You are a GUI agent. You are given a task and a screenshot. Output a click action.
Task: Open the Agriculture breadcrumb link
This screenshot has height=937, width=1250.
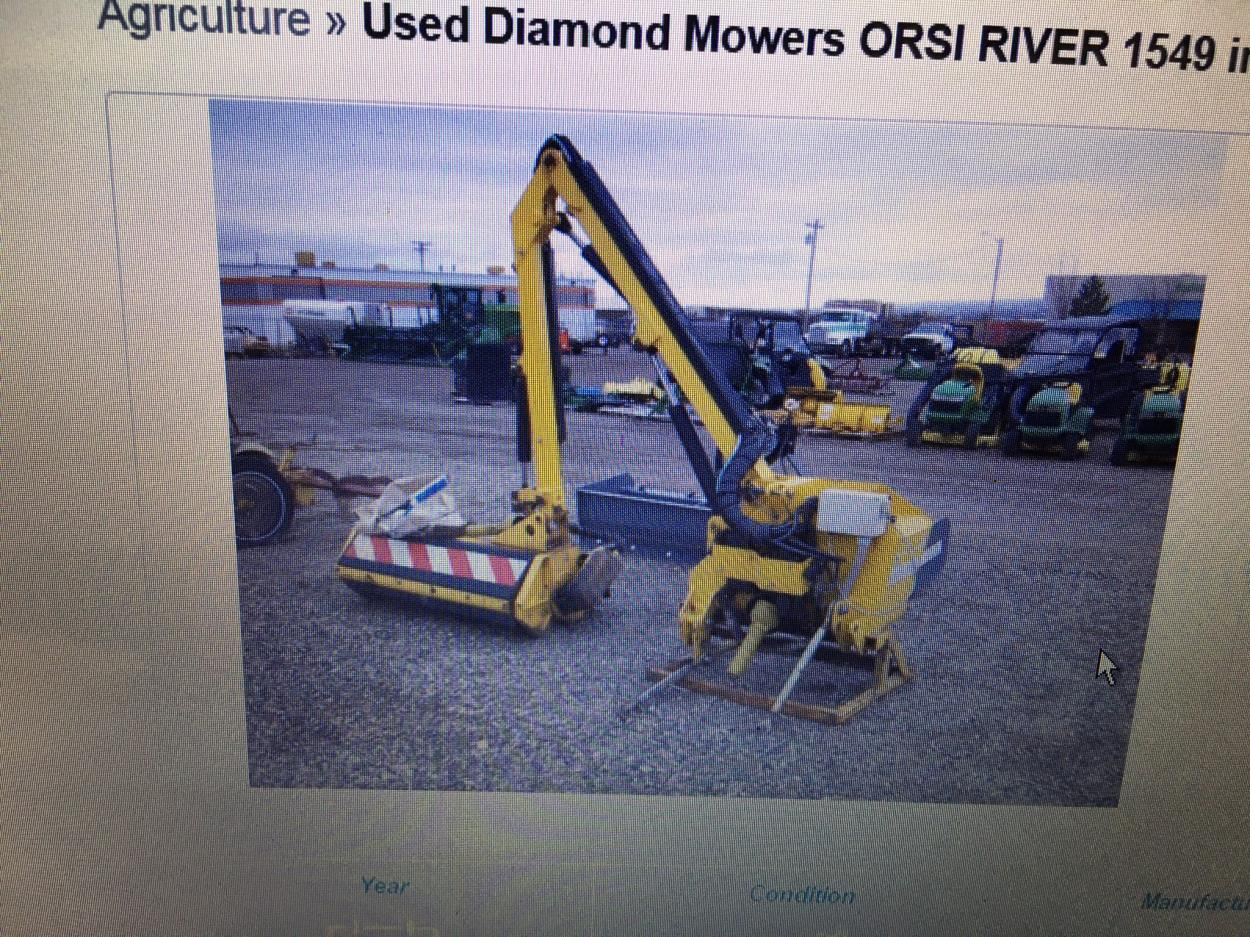(x=205, y=21)
